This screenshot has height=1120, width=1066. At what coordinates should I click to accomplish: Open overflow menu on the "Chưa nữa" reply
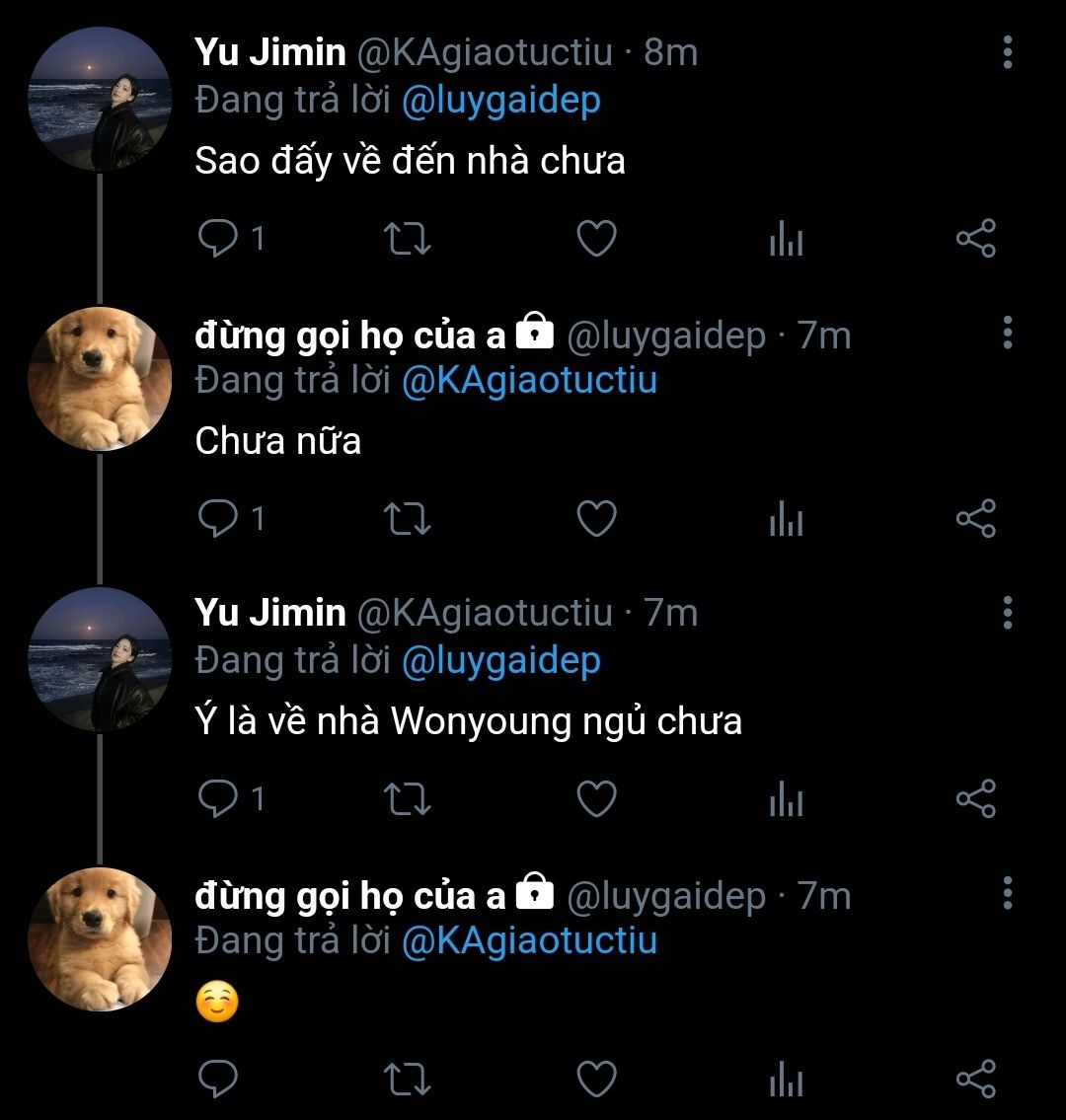tap(1007, 333)
